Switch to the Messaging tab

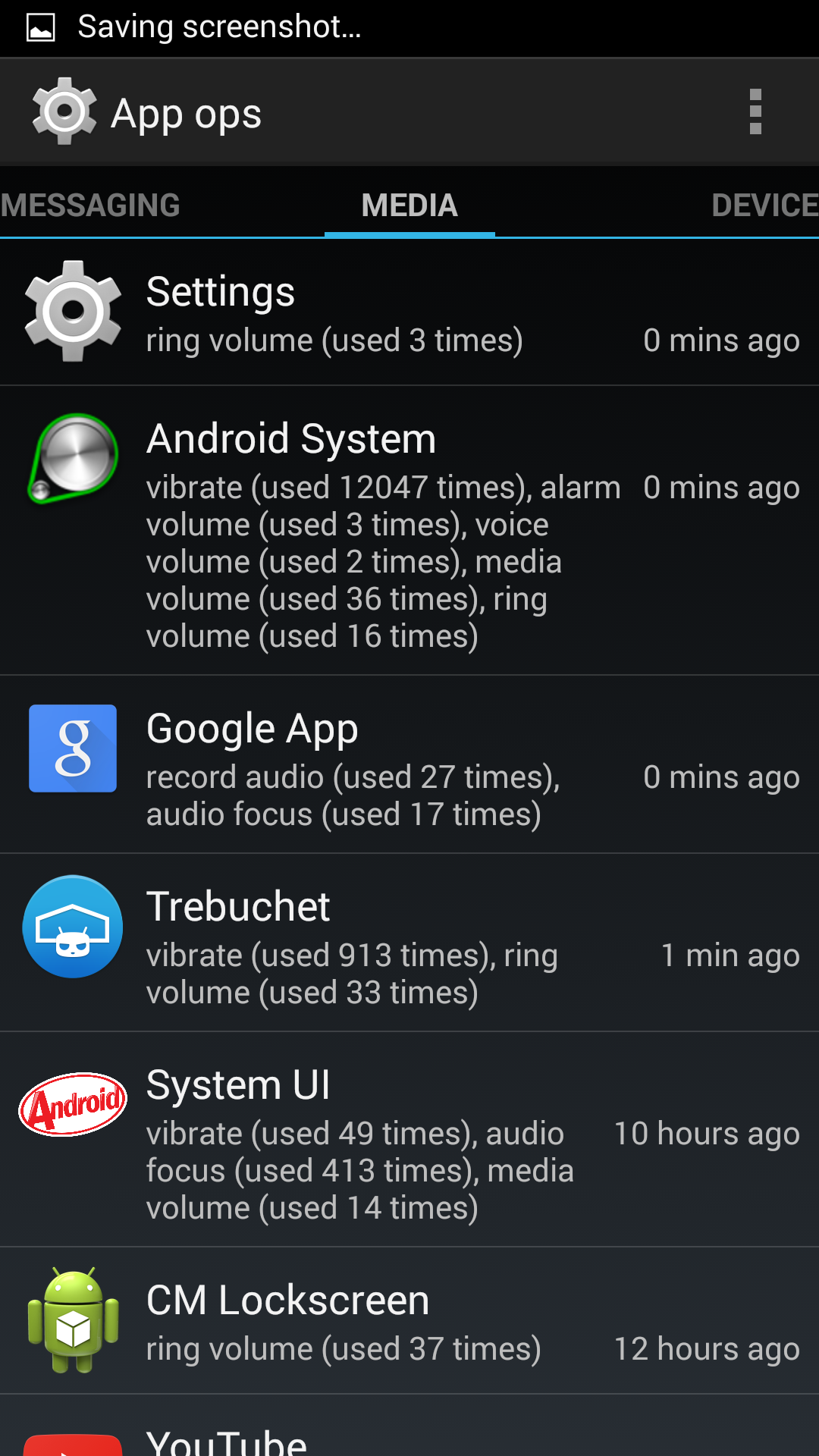tap(90, 206)
